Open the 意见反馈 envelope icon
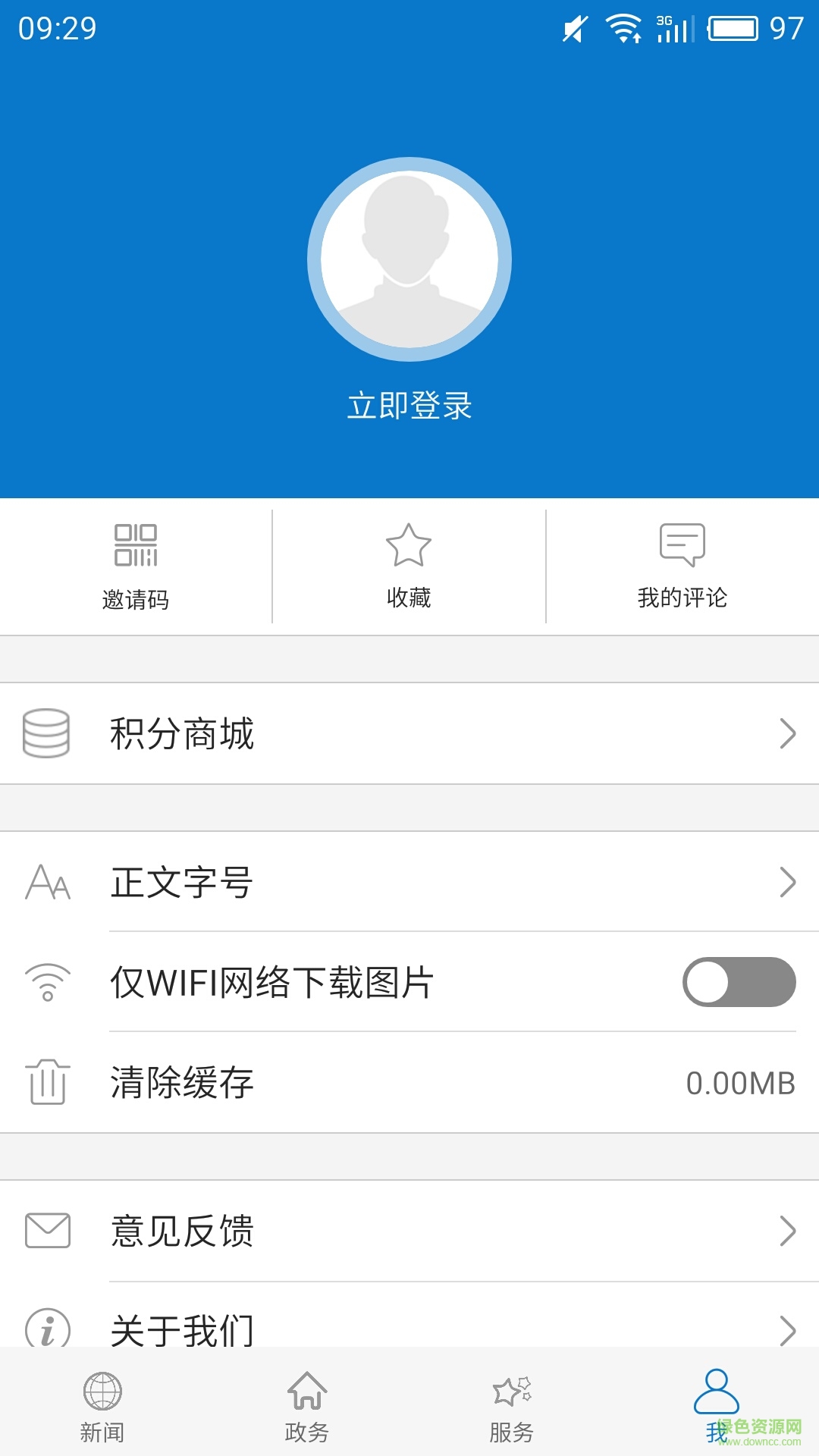Image resolution: width=819 pixels, height=1456 pixels. click(x=47, y=1232)
